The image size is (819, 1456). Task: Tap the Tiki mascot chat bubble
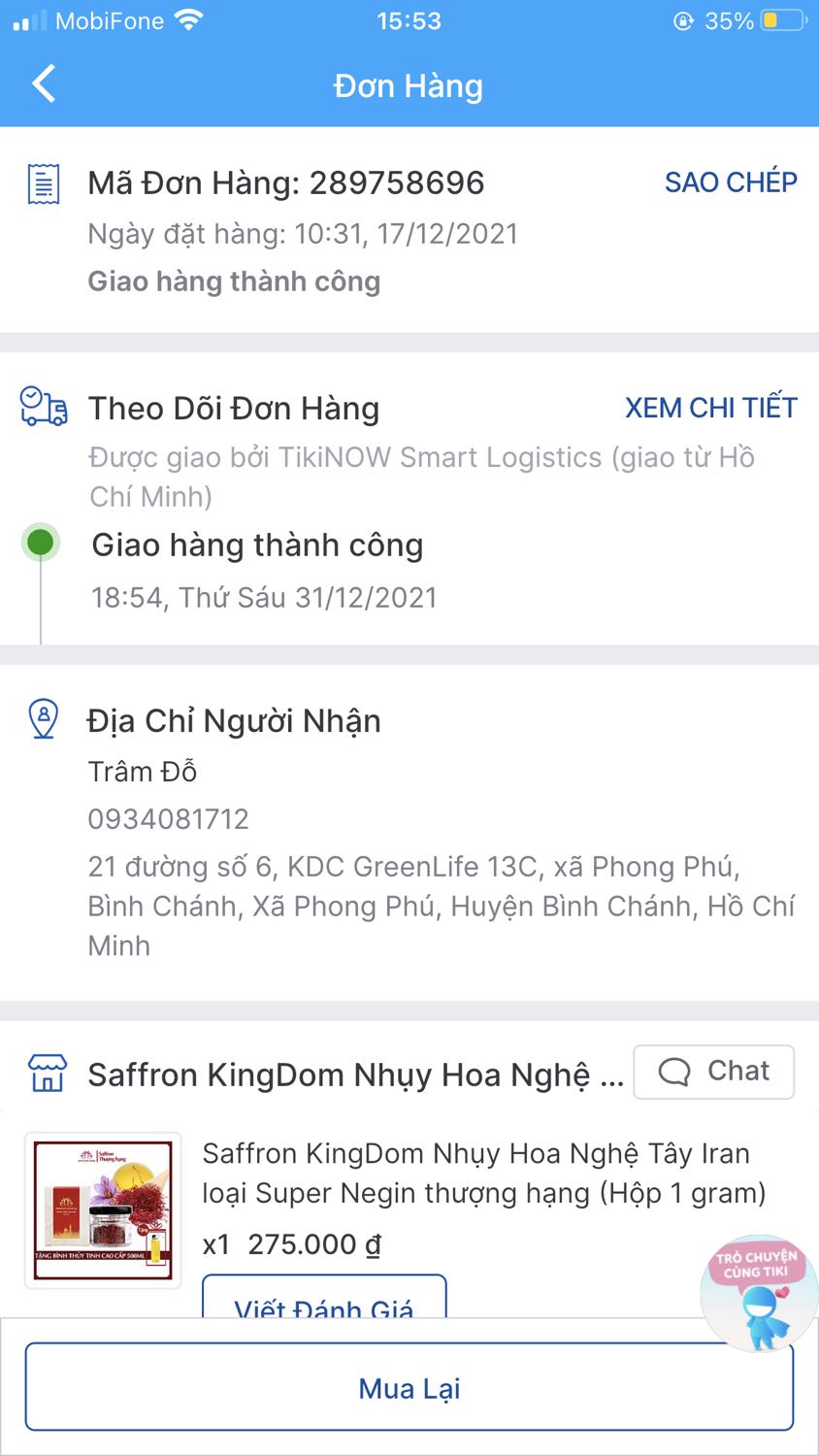tap(758, 1291)
